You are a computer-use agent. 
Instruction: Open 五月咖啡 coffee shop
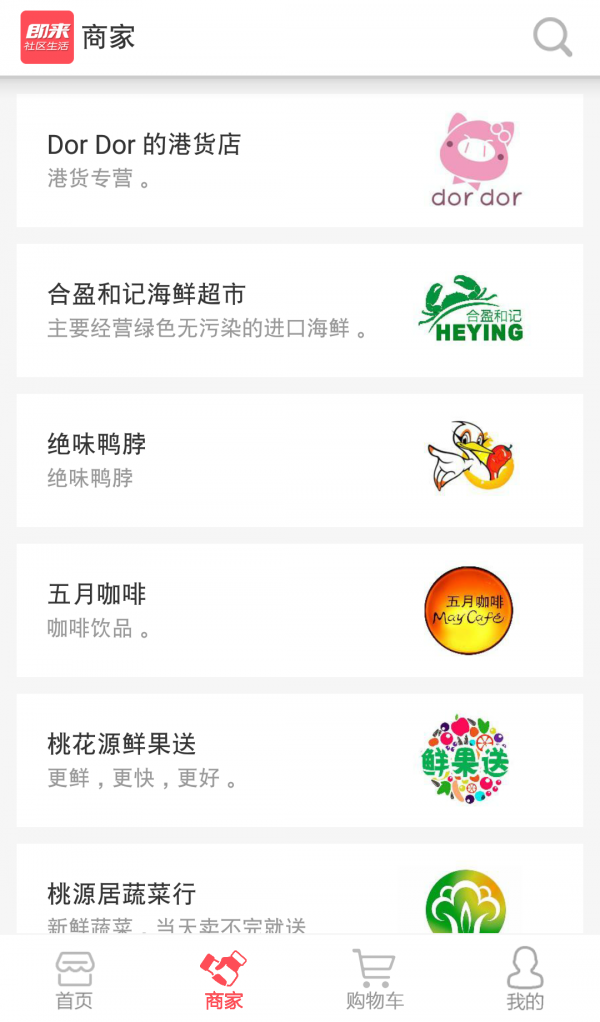point(299,610)
